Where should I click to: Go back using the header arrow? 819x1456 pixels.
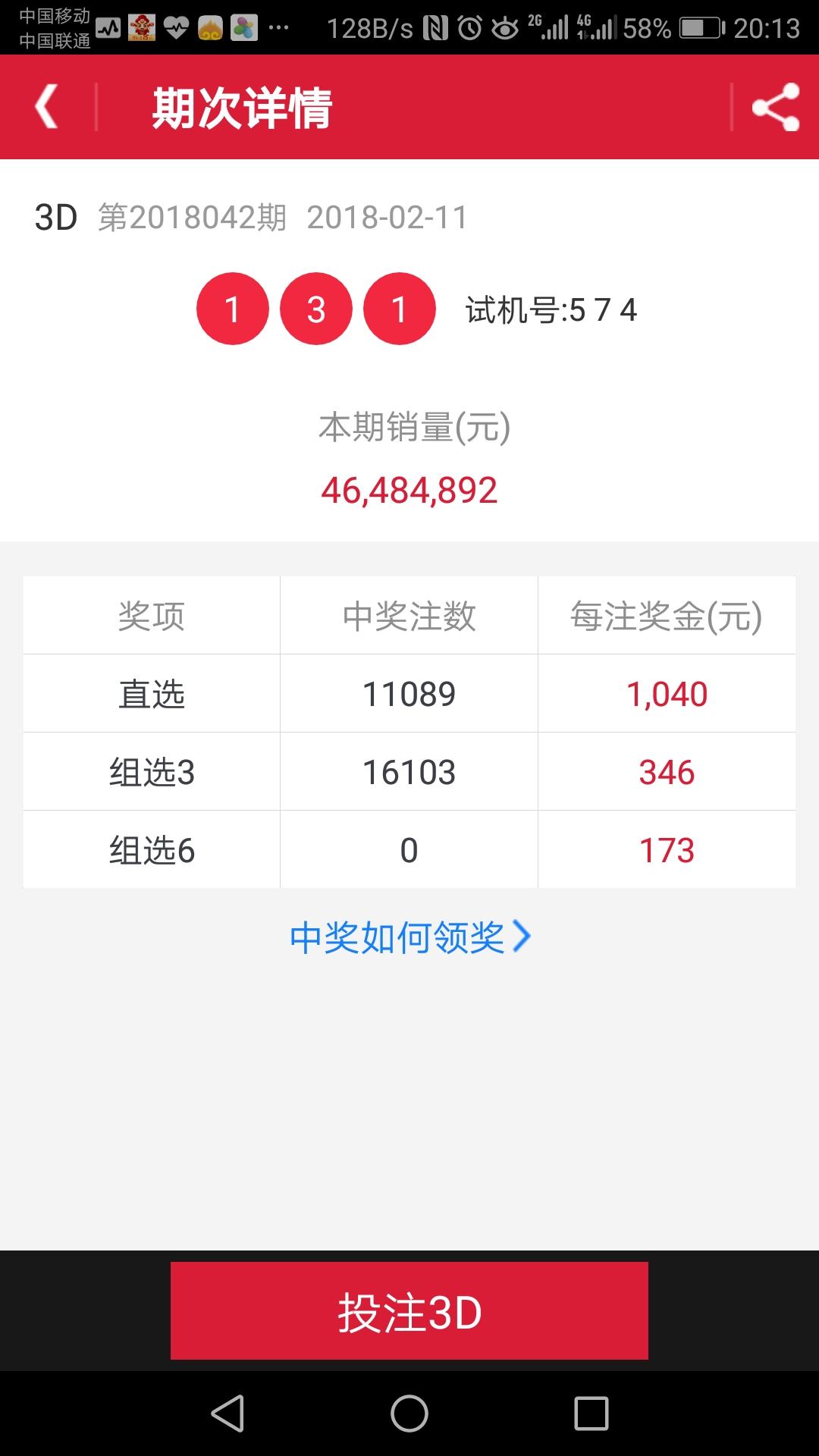tap(46, 107)
